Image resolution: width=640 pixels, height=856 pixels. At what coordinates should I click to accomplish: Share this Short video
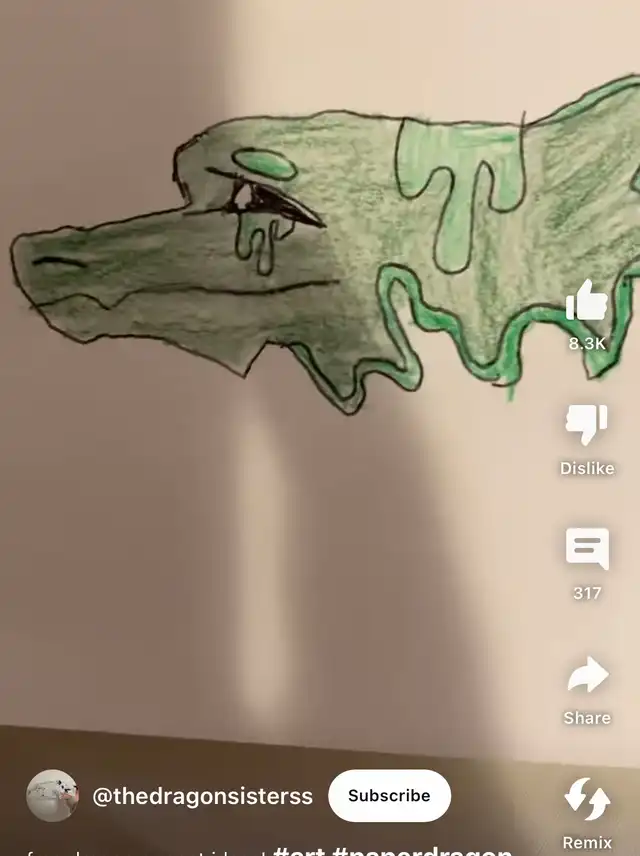[587, 677]
